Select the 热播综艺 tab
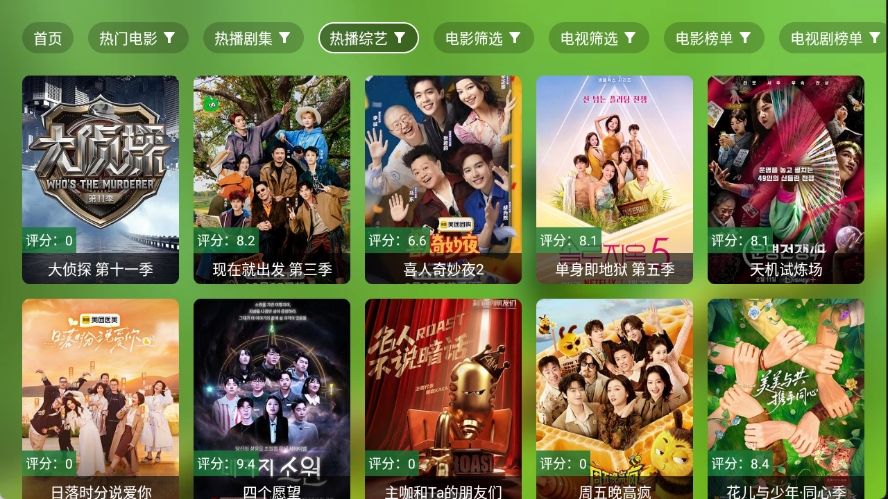This screenshot has height=499, width=888. (x=368, y=39)
